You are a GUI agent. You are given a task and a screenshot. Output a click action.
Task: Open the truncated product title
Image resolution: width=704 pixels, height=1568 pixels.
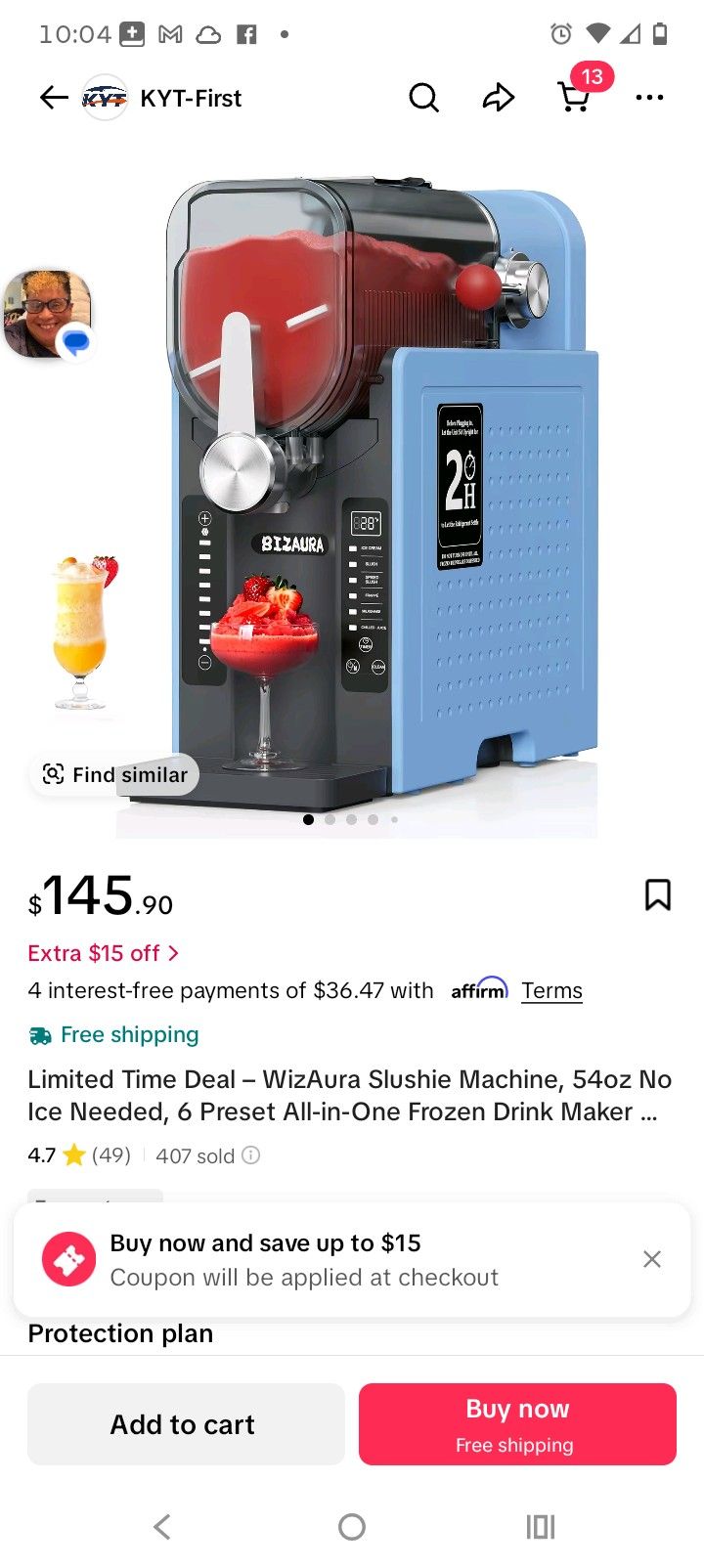[350, 1095]
